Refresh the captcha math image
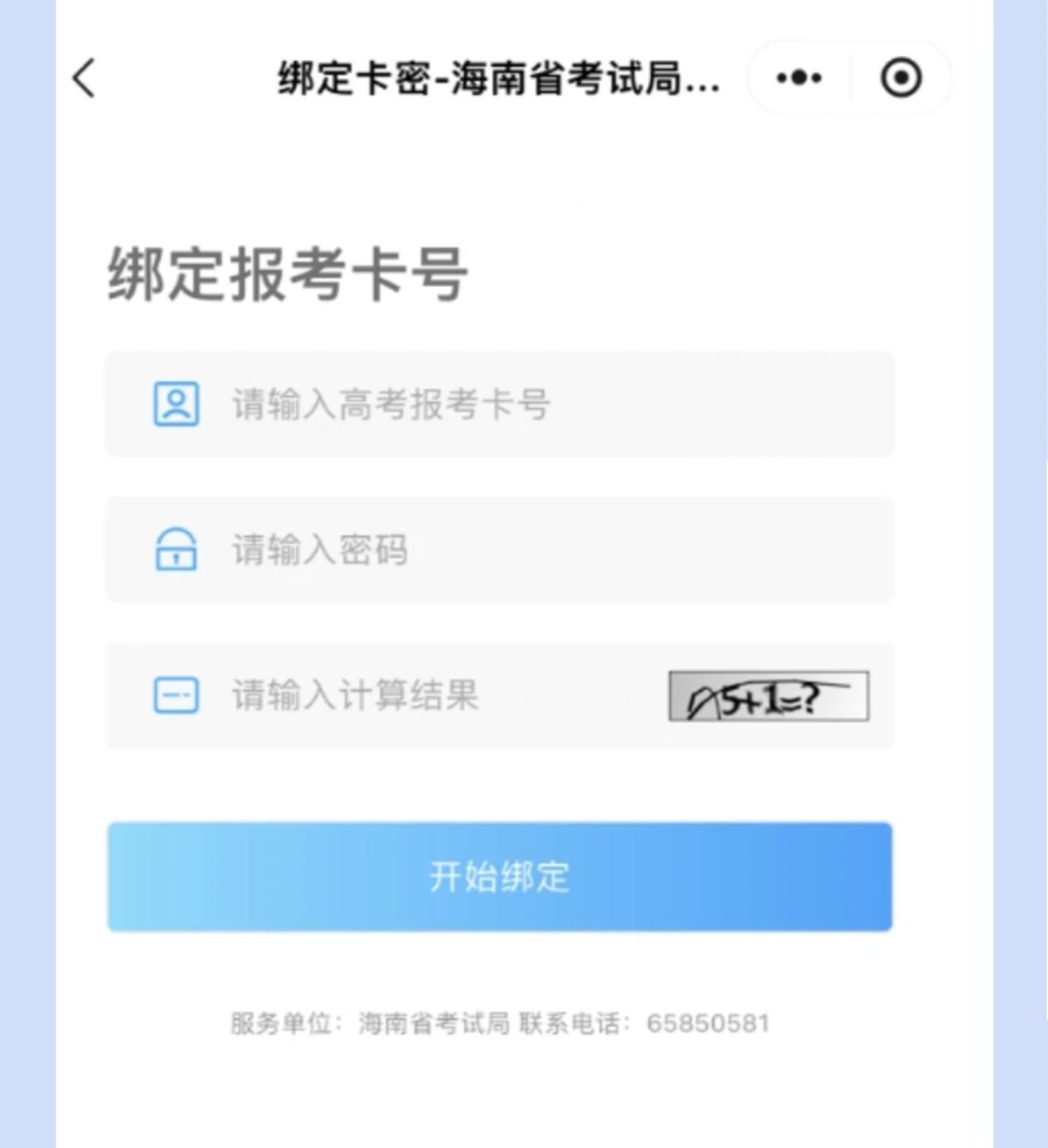Viewport: 1048px width, 1148px height. tap(769, 696)
